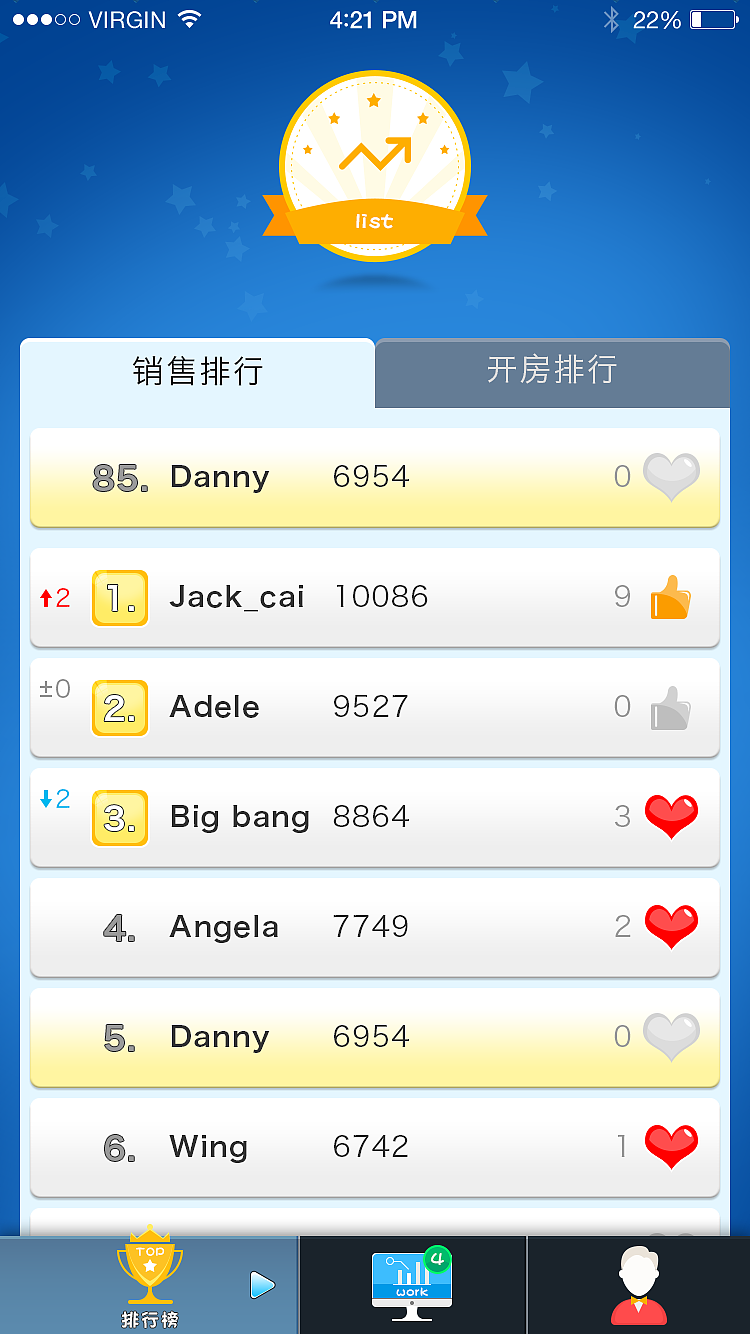Open the 排行榜 trophy leaderboard tab

coord(150,1282)
